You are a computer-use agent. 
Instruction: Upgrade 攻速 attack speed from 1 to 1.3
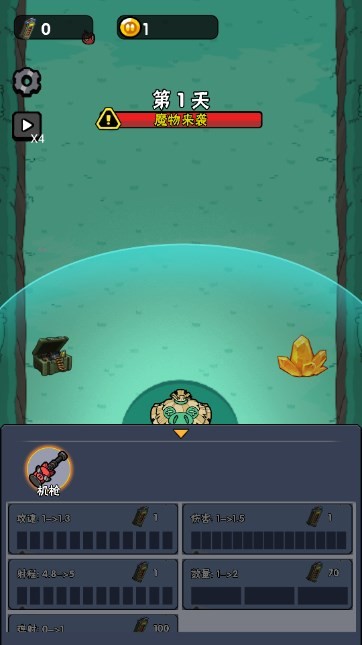point(93,529)
